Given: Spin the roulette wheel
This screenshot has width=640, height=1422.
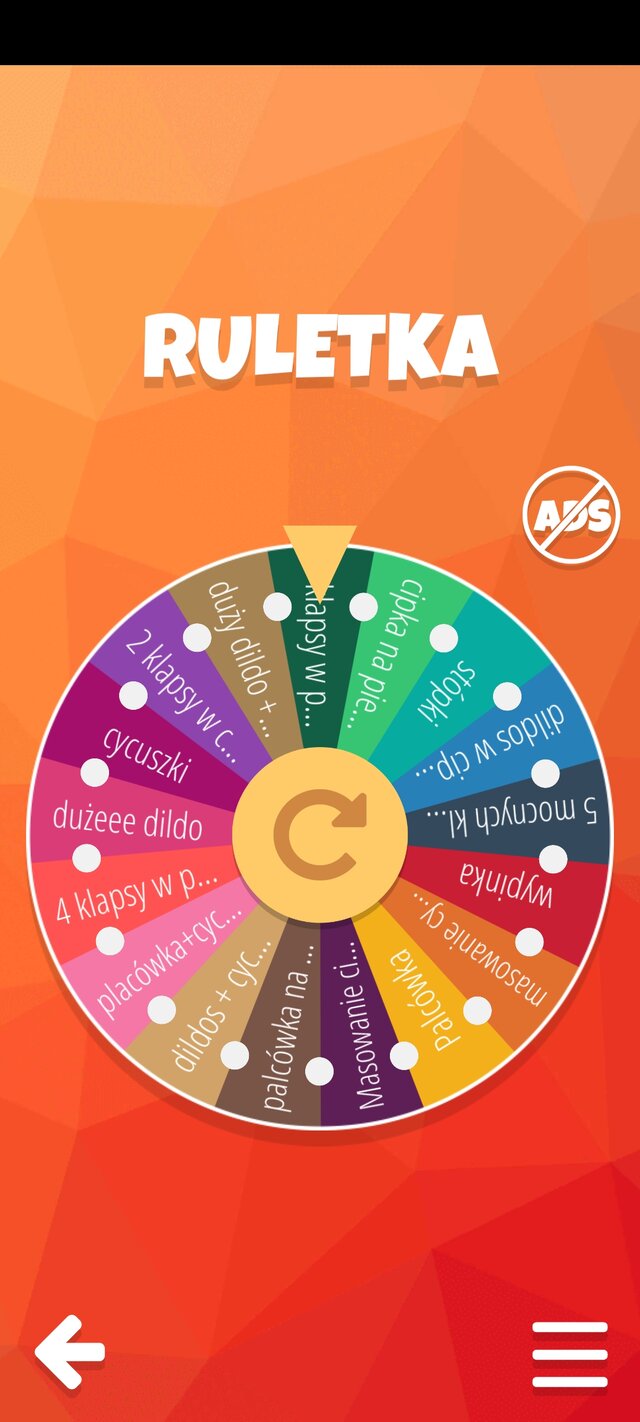Looking at the screenshot, I should (320, 836).
